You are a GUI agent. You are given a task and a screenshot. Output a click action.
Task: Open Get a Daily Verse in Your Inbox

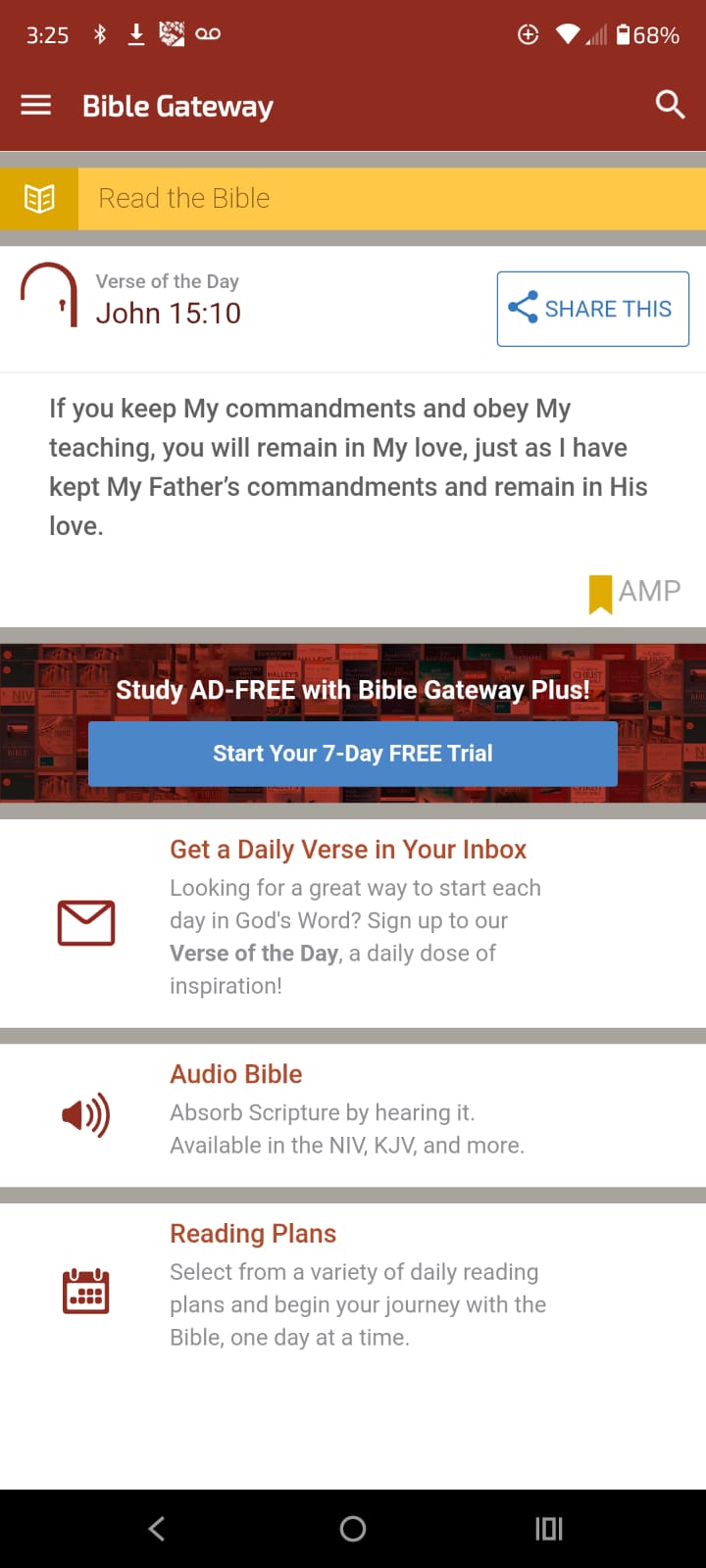pos(348,850)
